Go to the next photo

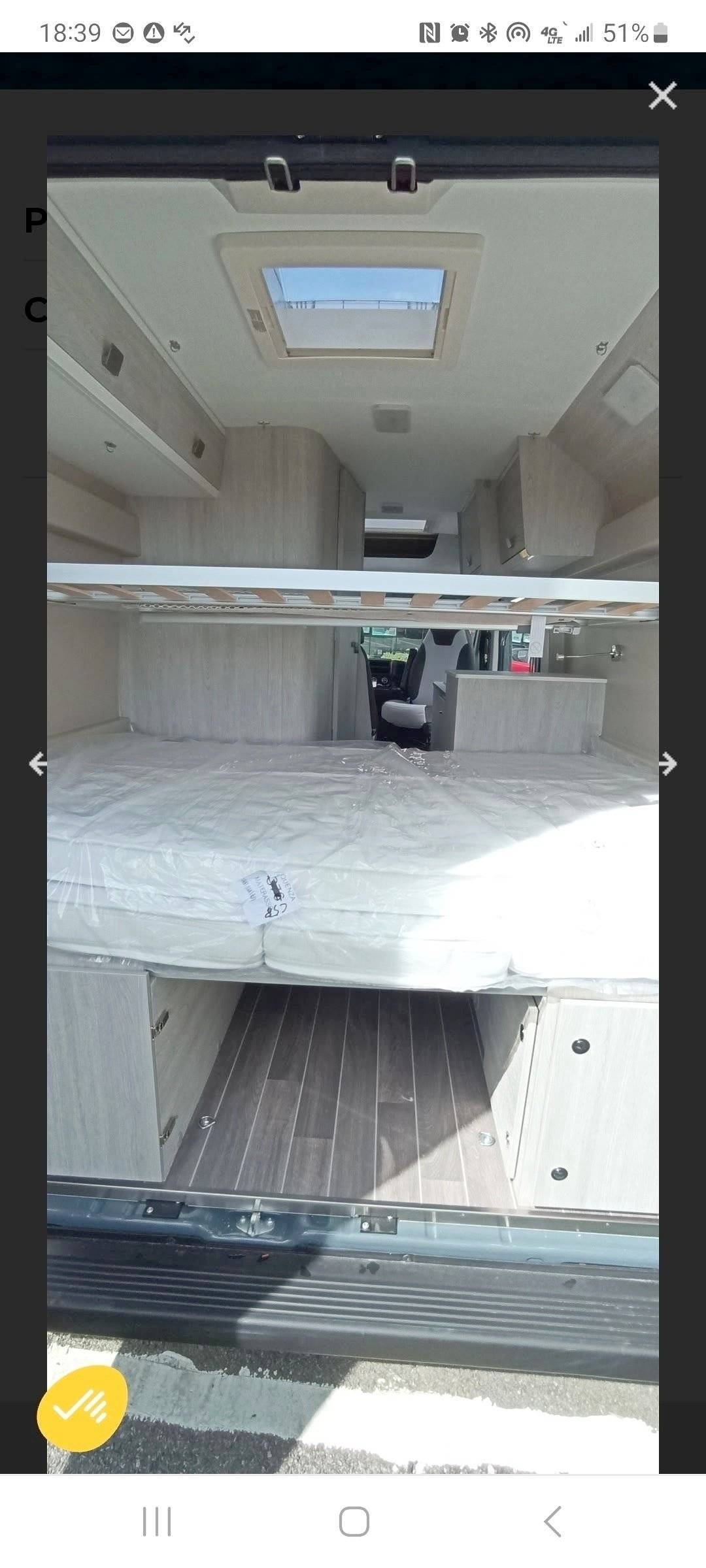click(667, 763)
